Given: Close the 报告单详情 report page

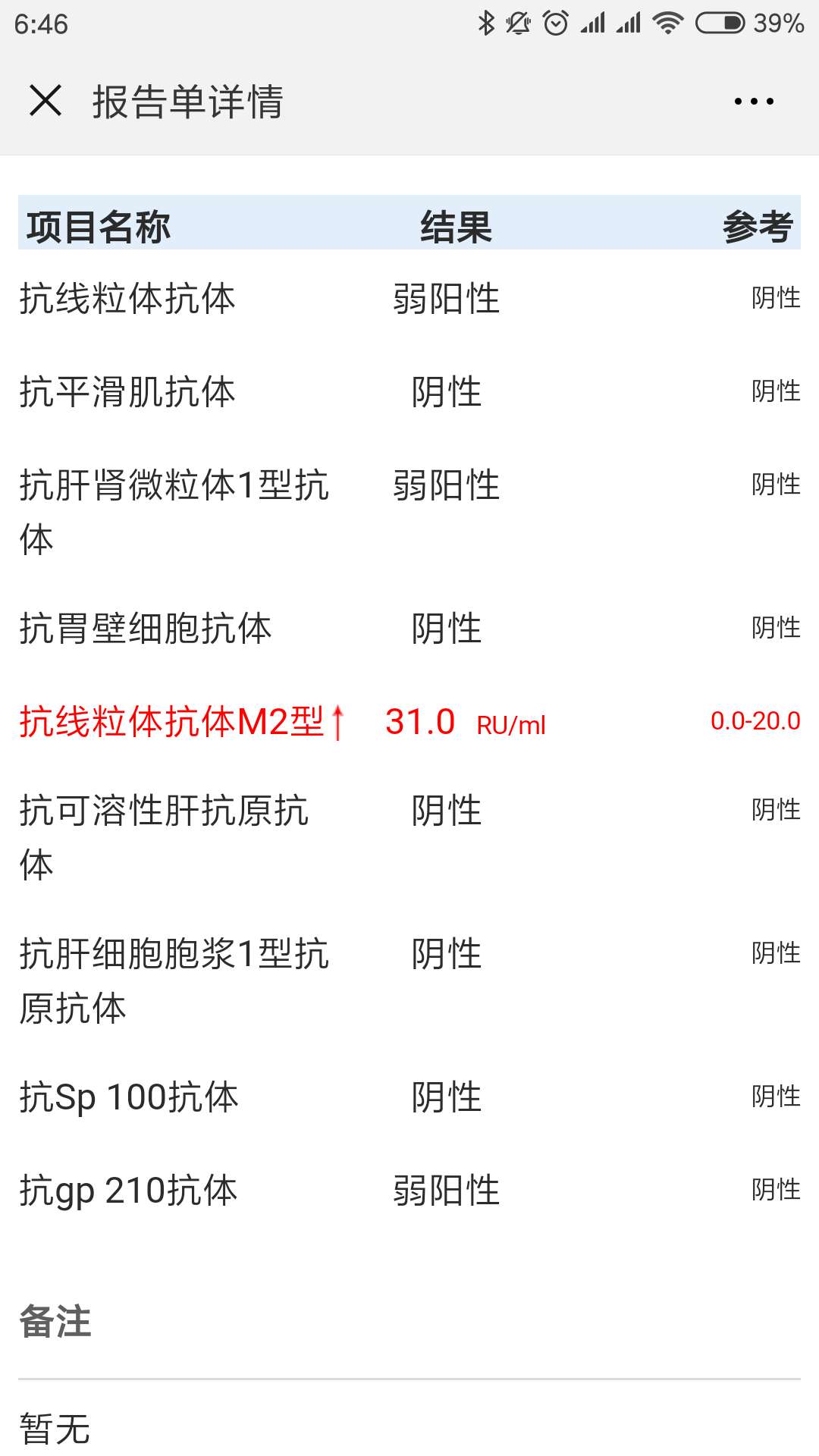Looking at the screenshot, I should 45,99.
